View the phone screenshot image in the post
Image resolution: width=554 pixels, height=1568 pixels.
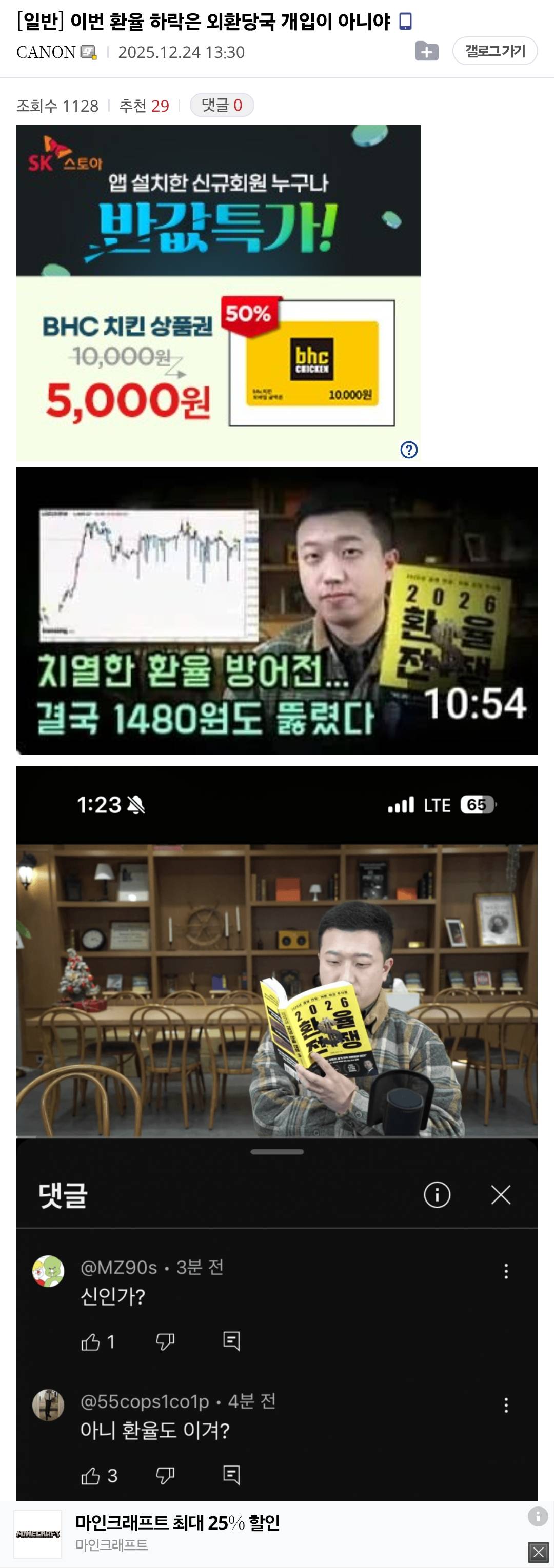[x=276, y=1132]
